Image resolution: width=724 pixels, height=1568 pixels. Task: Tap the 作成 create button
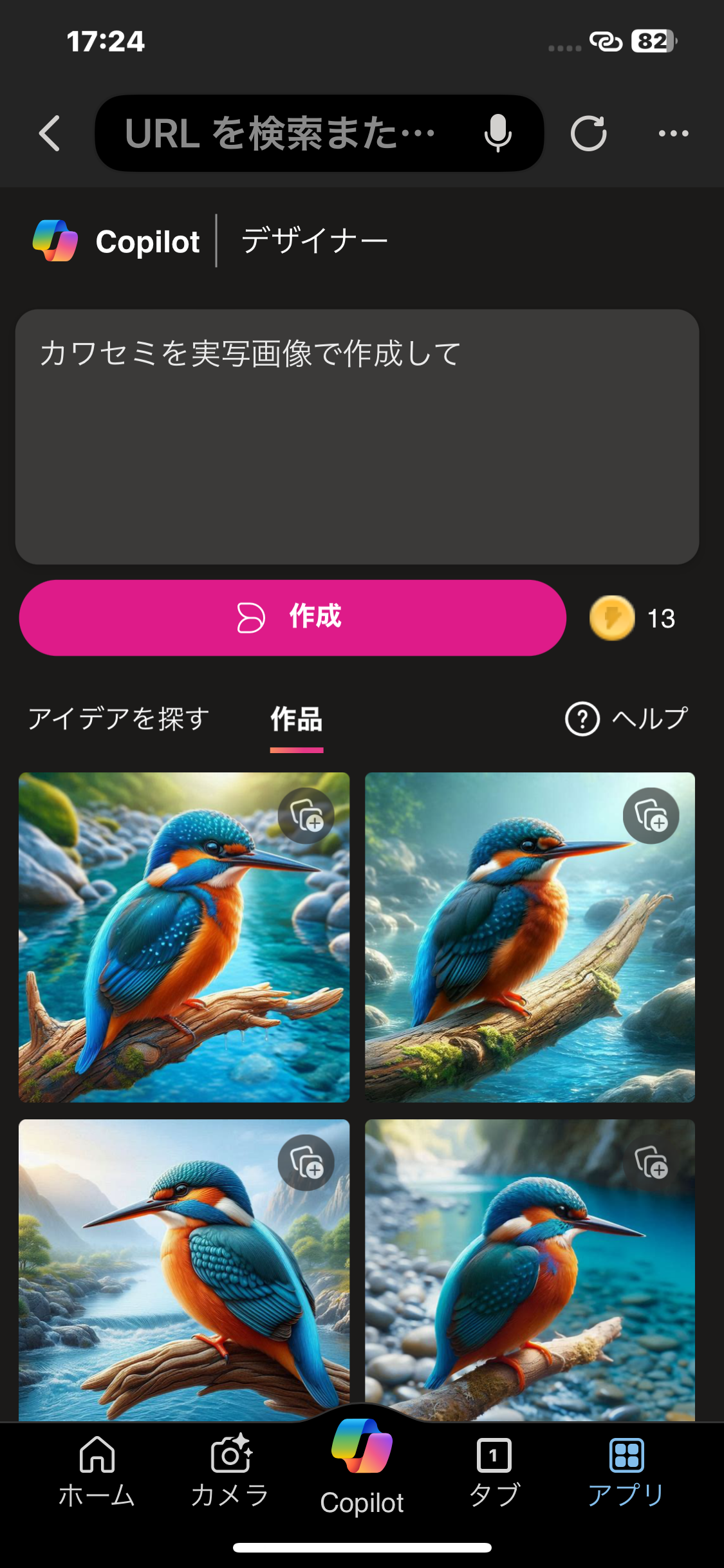293,618
